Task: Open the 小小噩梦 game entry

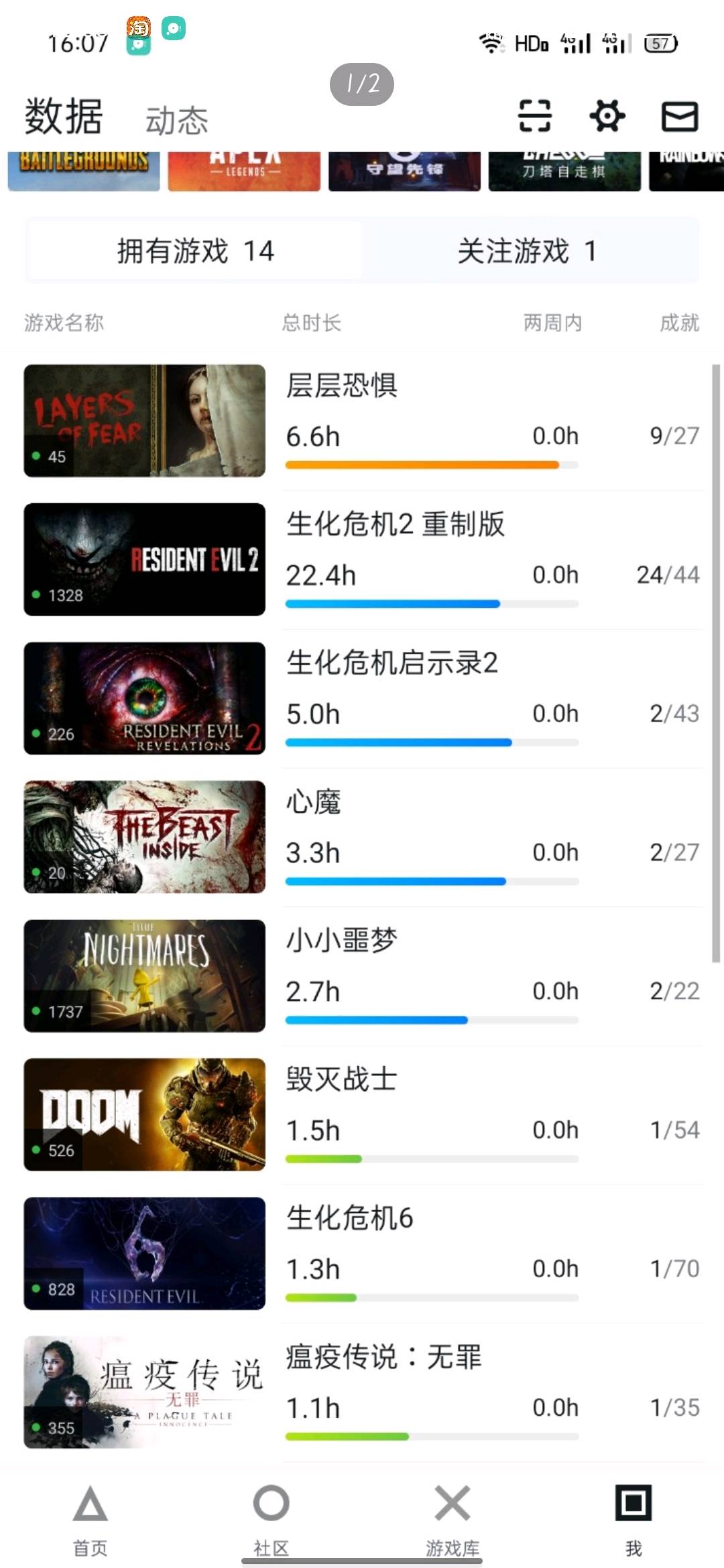Action: pos(362,976)
